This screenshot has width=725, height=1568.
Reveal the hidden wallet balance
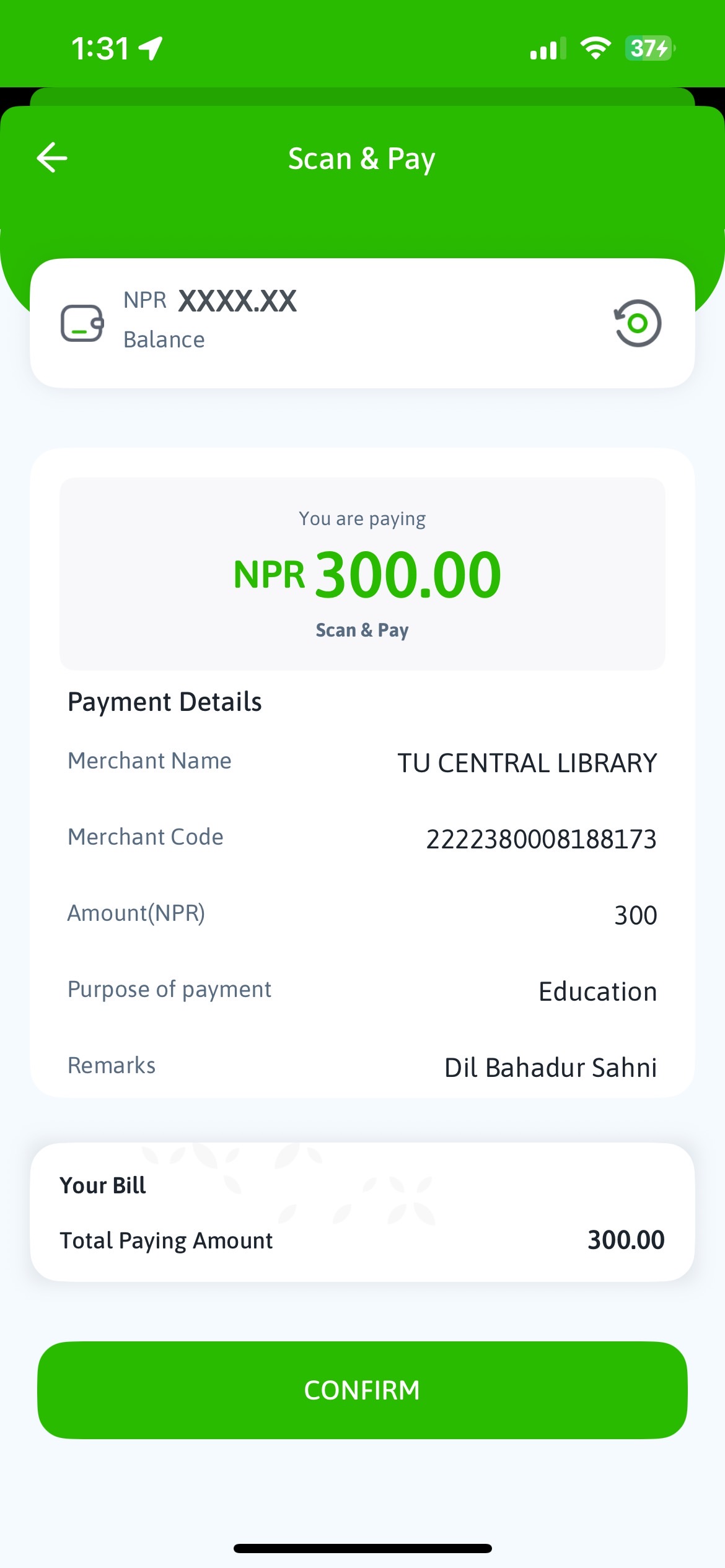(637, 323)
